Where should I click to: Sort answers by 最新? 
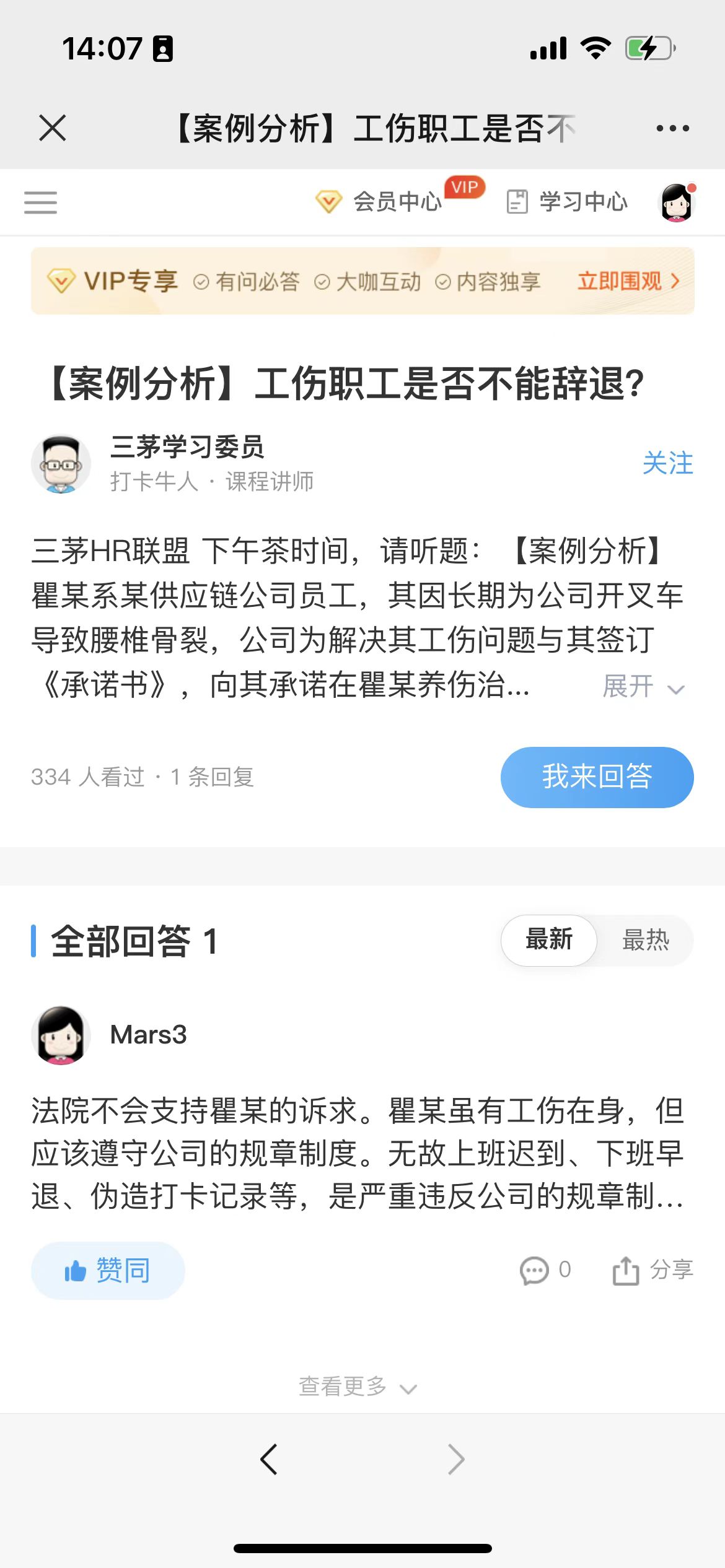[x=548, y=939]
